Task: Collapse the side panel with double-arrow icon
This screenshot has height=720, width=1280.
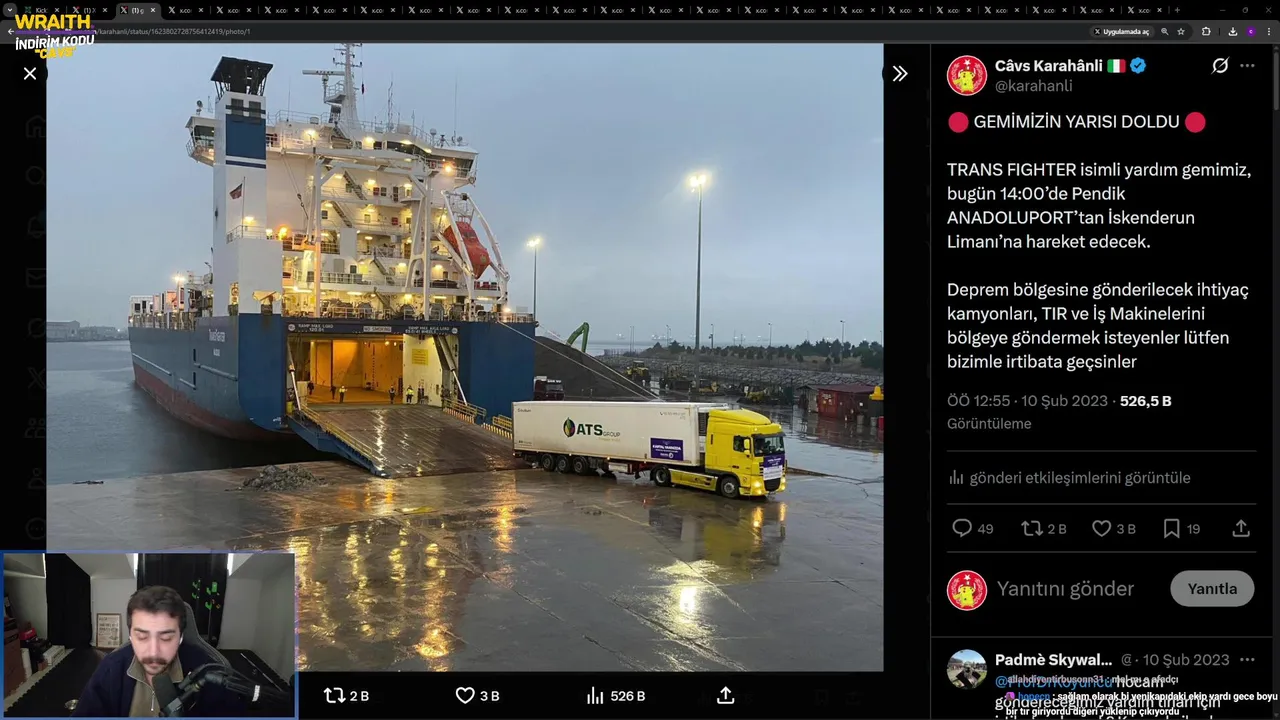Action: pyautogui.click(x=900, y=73)
